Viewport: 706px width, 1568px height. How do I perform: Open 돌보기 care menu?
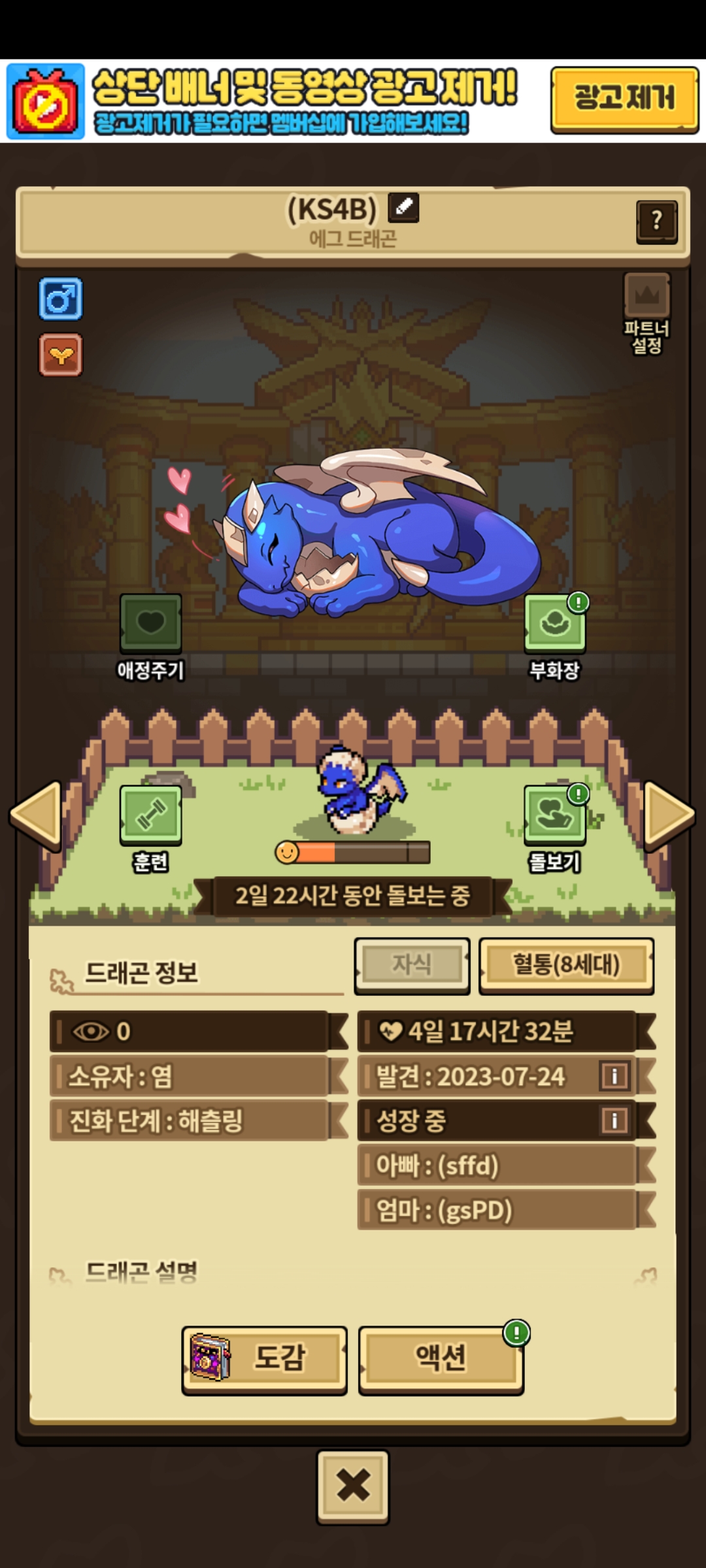tap(554, 817)
